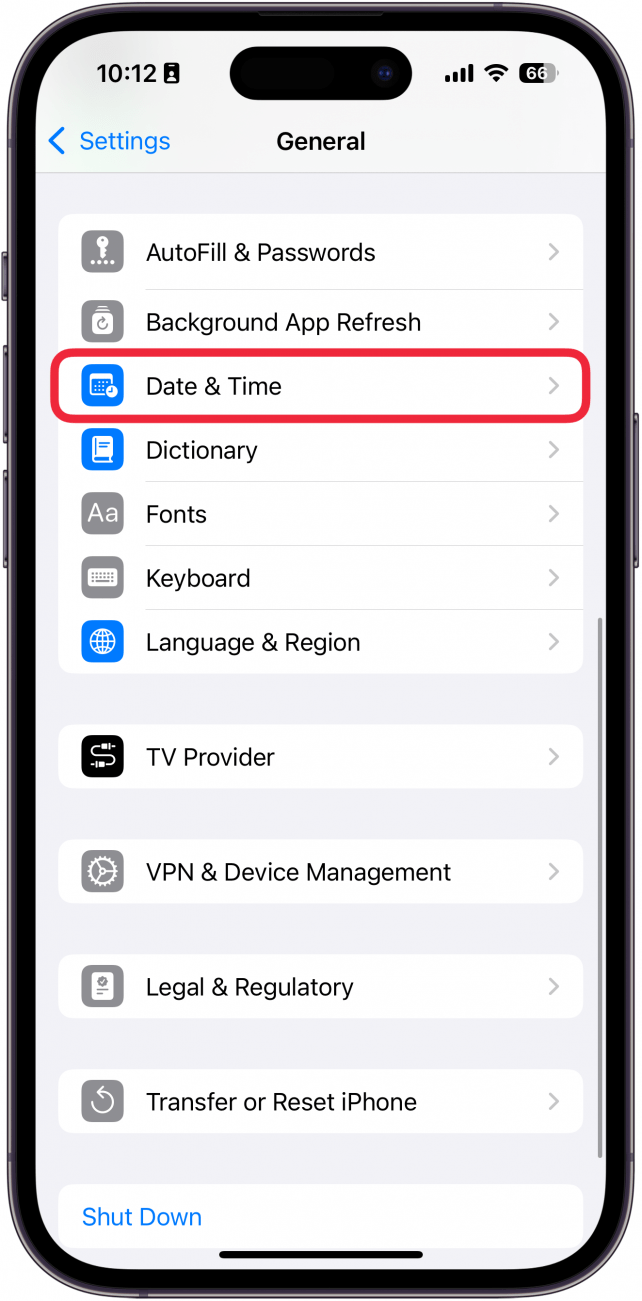Image resolution: width=642 pixels, height=1301 pixels.
Task: Open Fonts settings
Action: pyautogui.click(x=320, y=514)
